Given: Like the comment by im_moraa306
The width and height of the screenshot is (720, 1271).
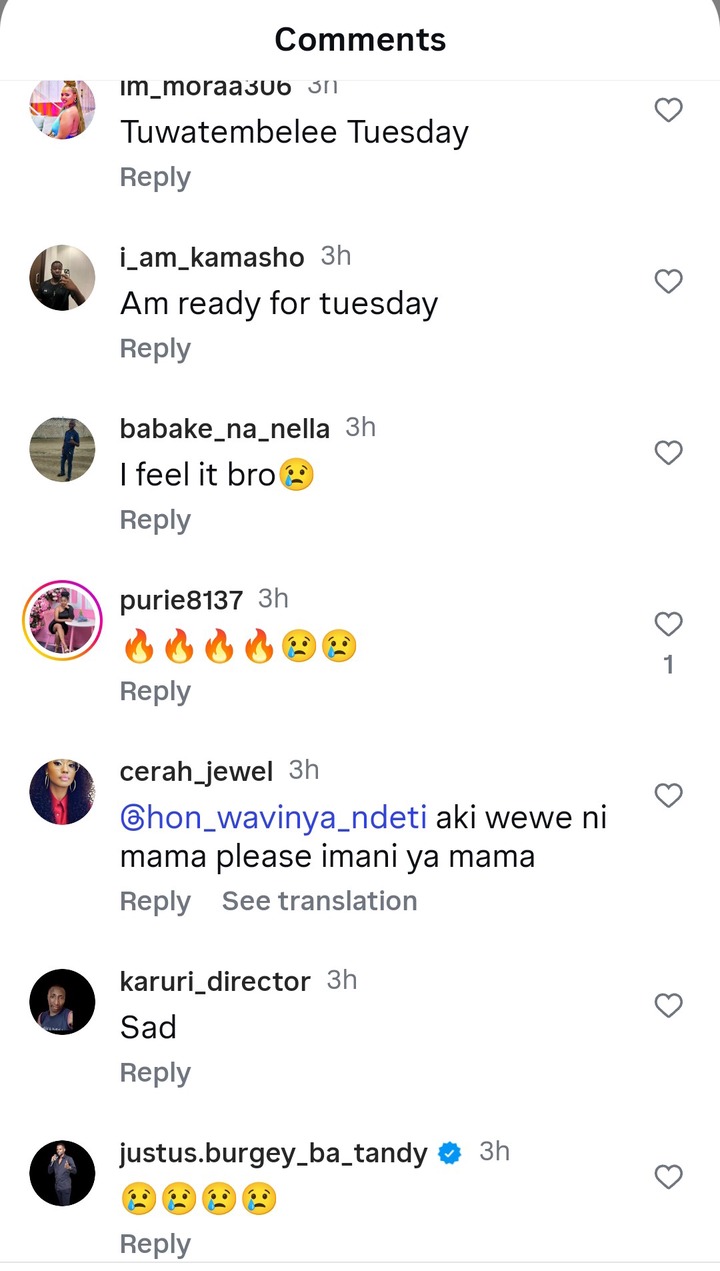Looking at the screenshot, I should (668, 110).
